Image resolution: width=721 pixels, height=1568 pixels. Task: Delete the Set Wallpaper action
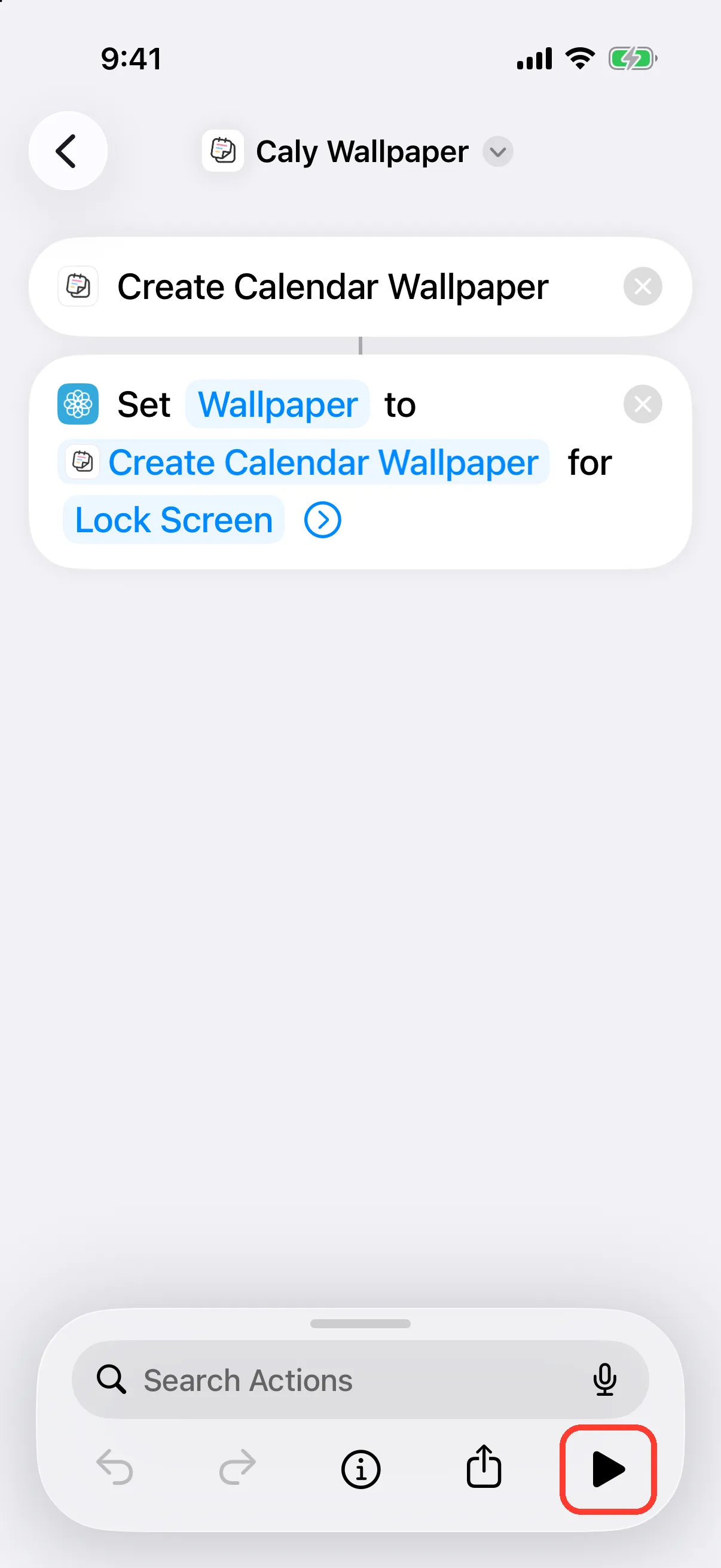point(643,404)
